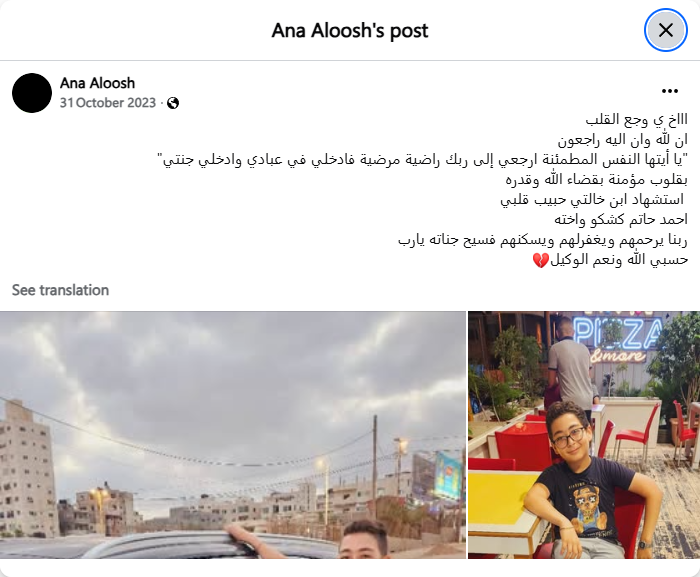Open the pizza restaurant photo on the right
The image size is (700, 577).
584,435
